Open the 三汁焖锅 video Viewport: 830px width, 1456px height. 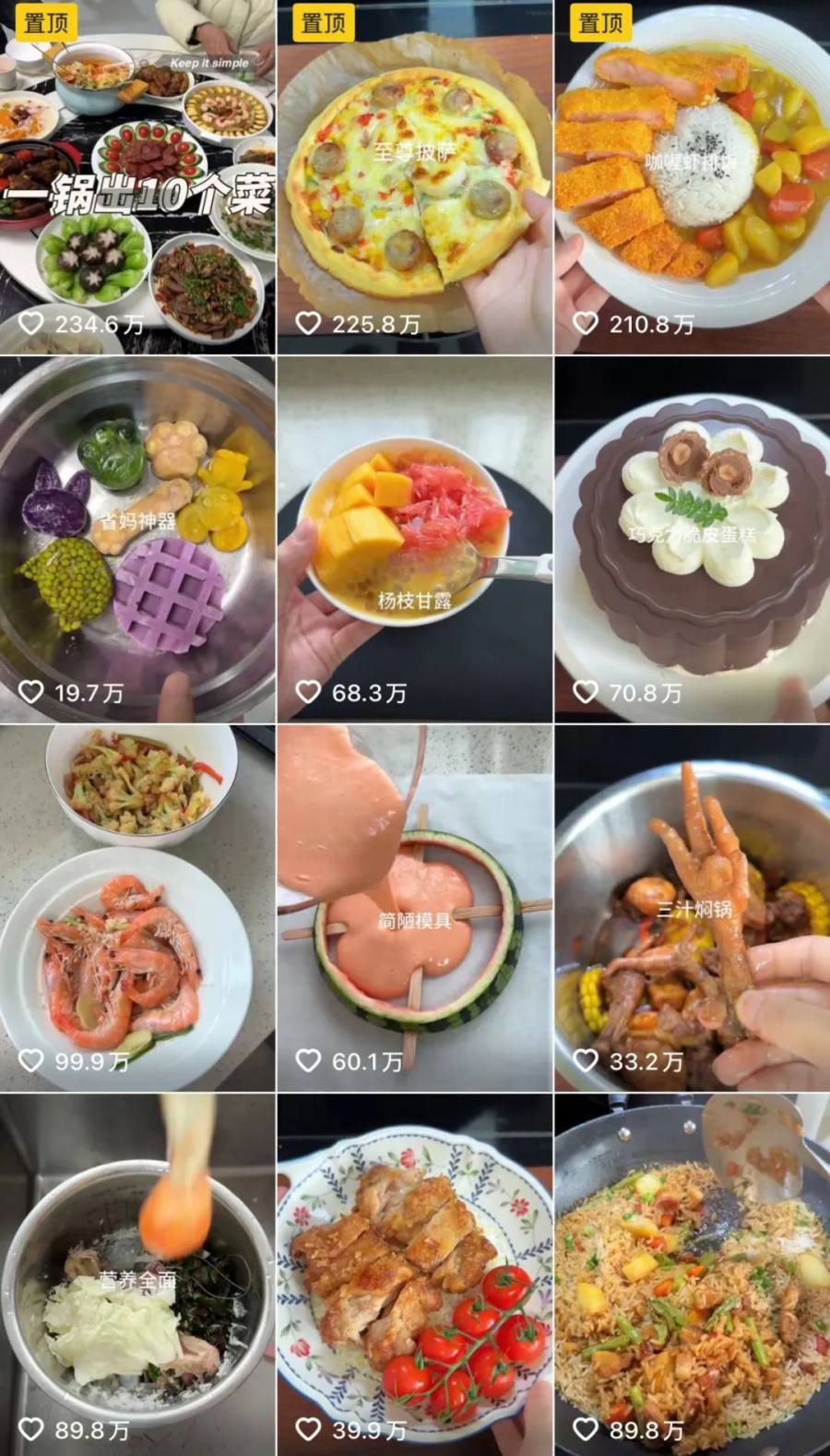pyautogui.click(x=692, y=908)
